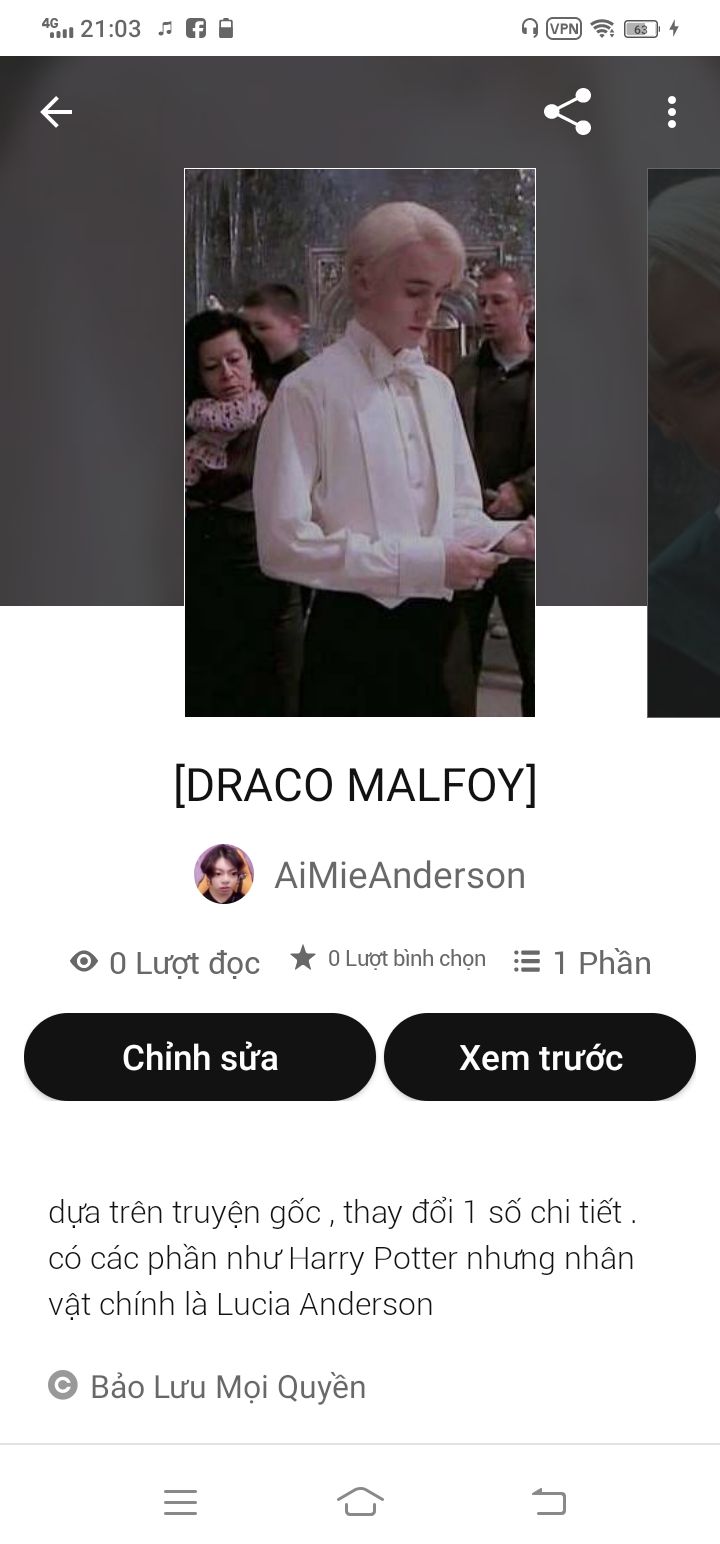
Task: Open the 1 Phần chapter list
Action: tap(582, 962)
